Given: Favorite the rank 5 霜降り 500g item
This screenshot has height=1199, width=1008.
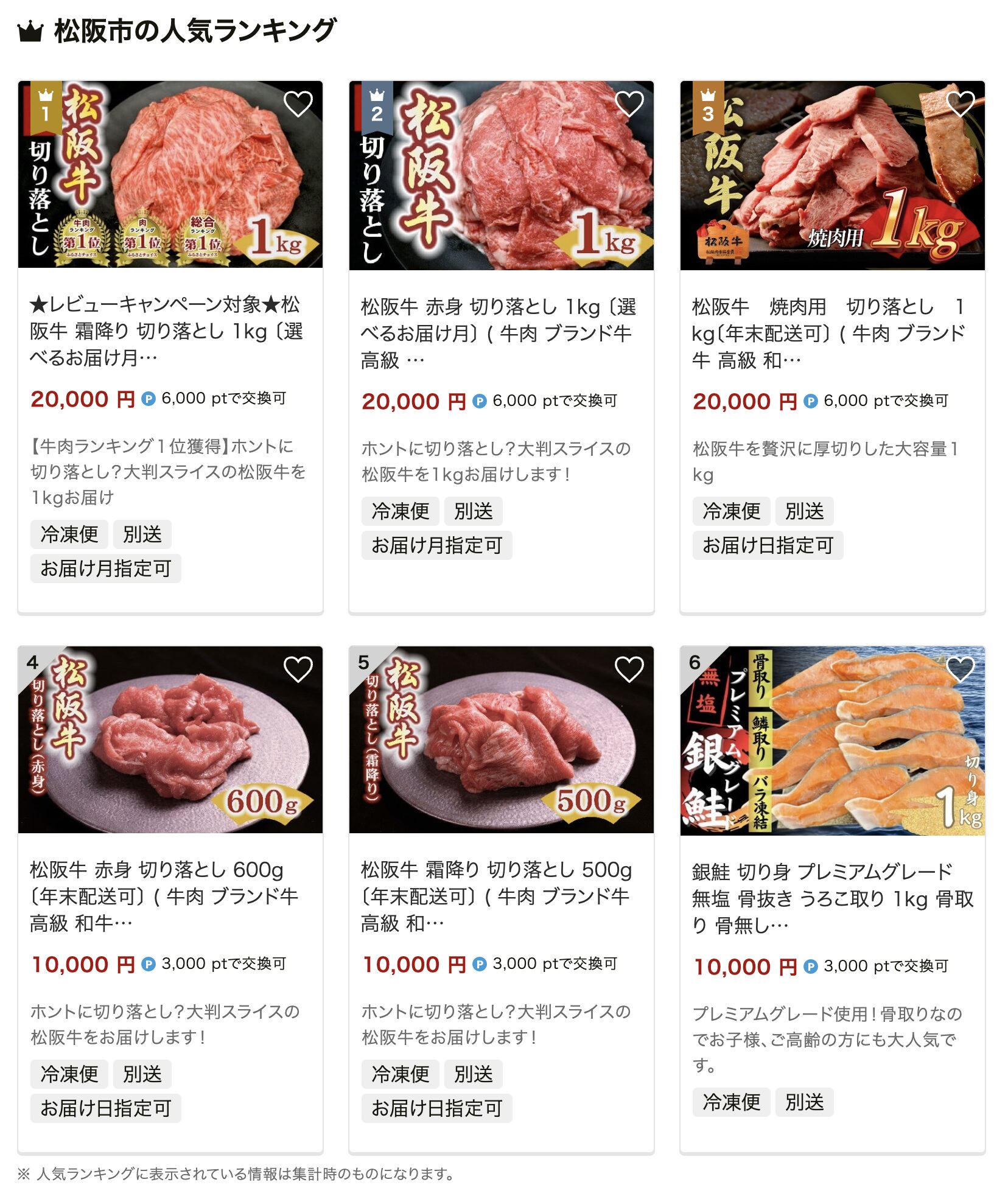Looking at the screenshot, I should pos(629,669).
